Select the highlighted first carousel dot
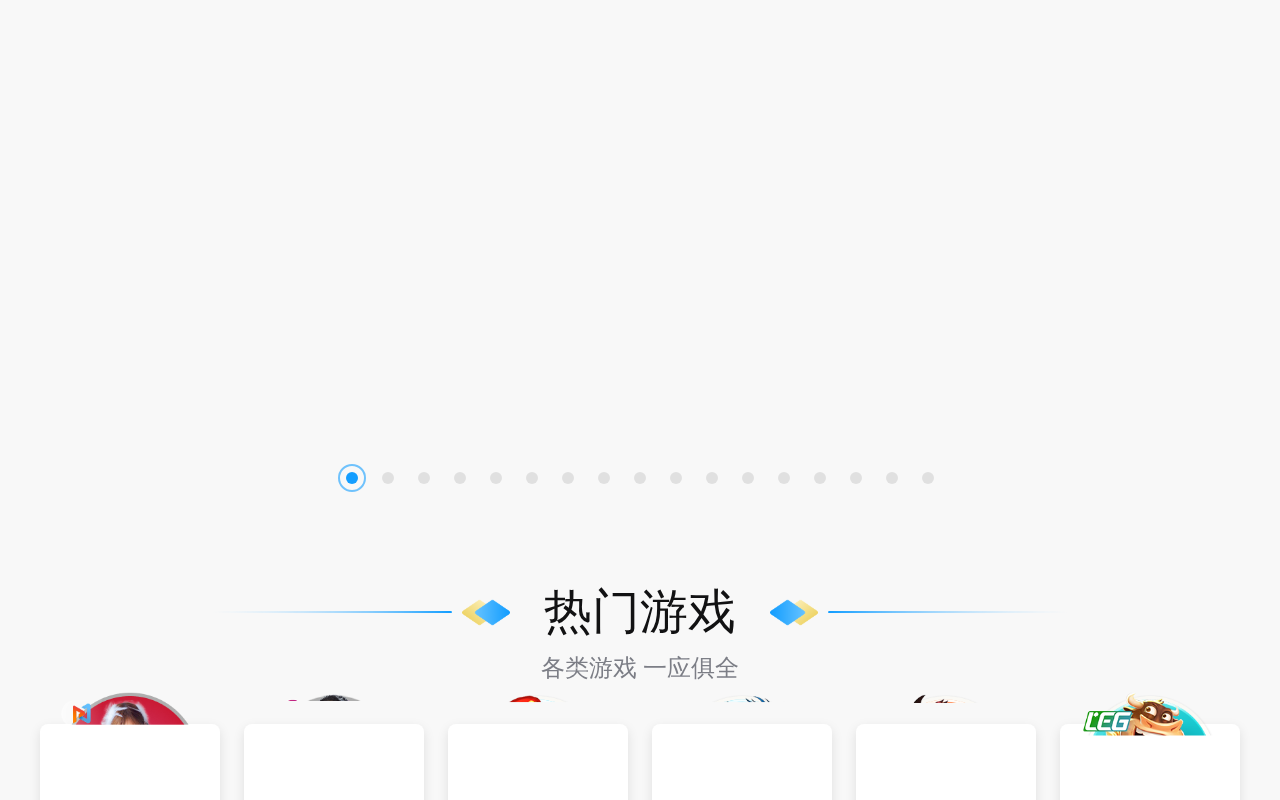The width and height of the screenshot is (1280, 800). pyautogui.click(x=352, y=478)
